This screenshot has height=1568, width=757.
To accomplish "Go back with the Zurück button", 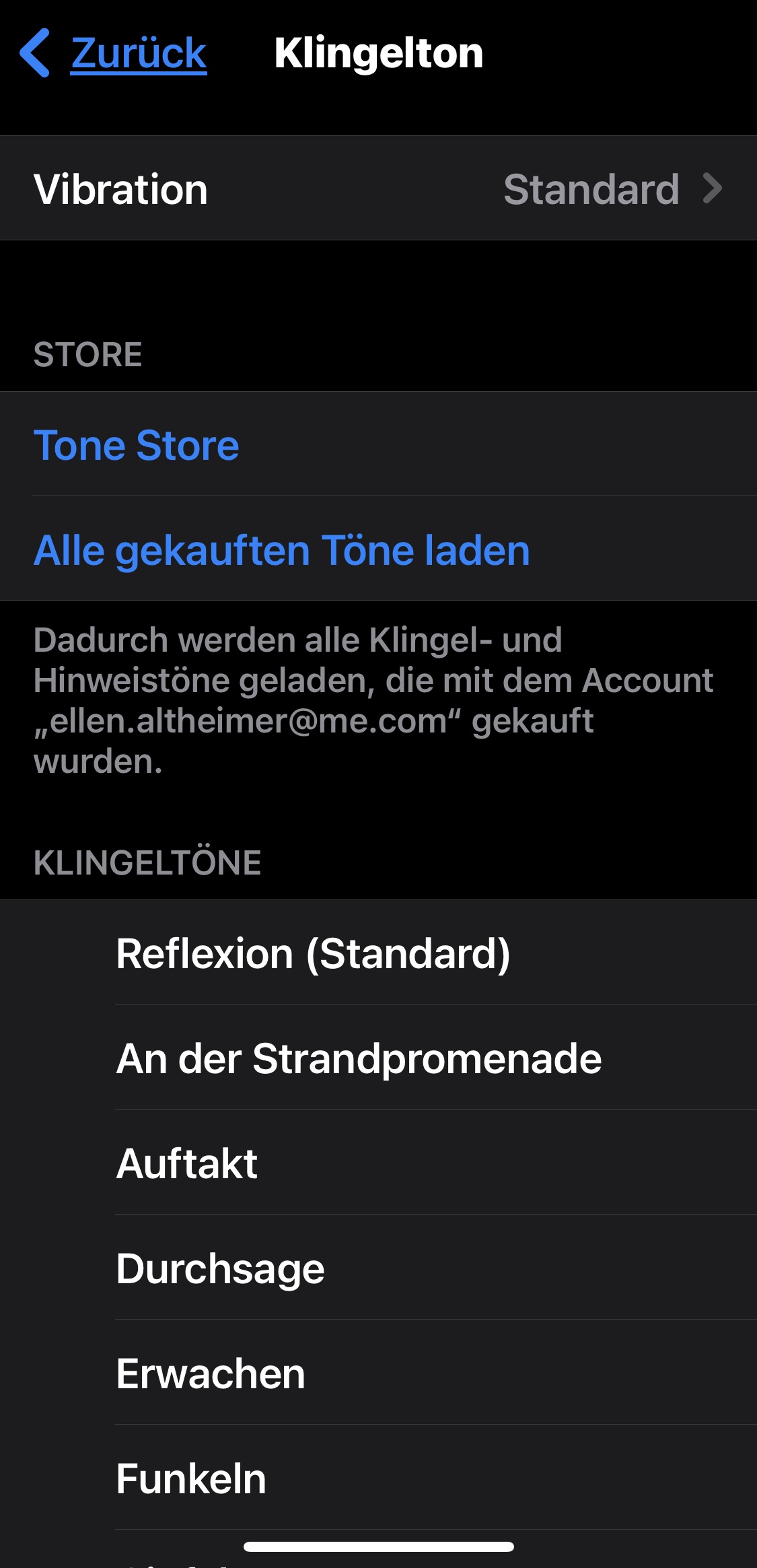I will click(x=114, y=53).
